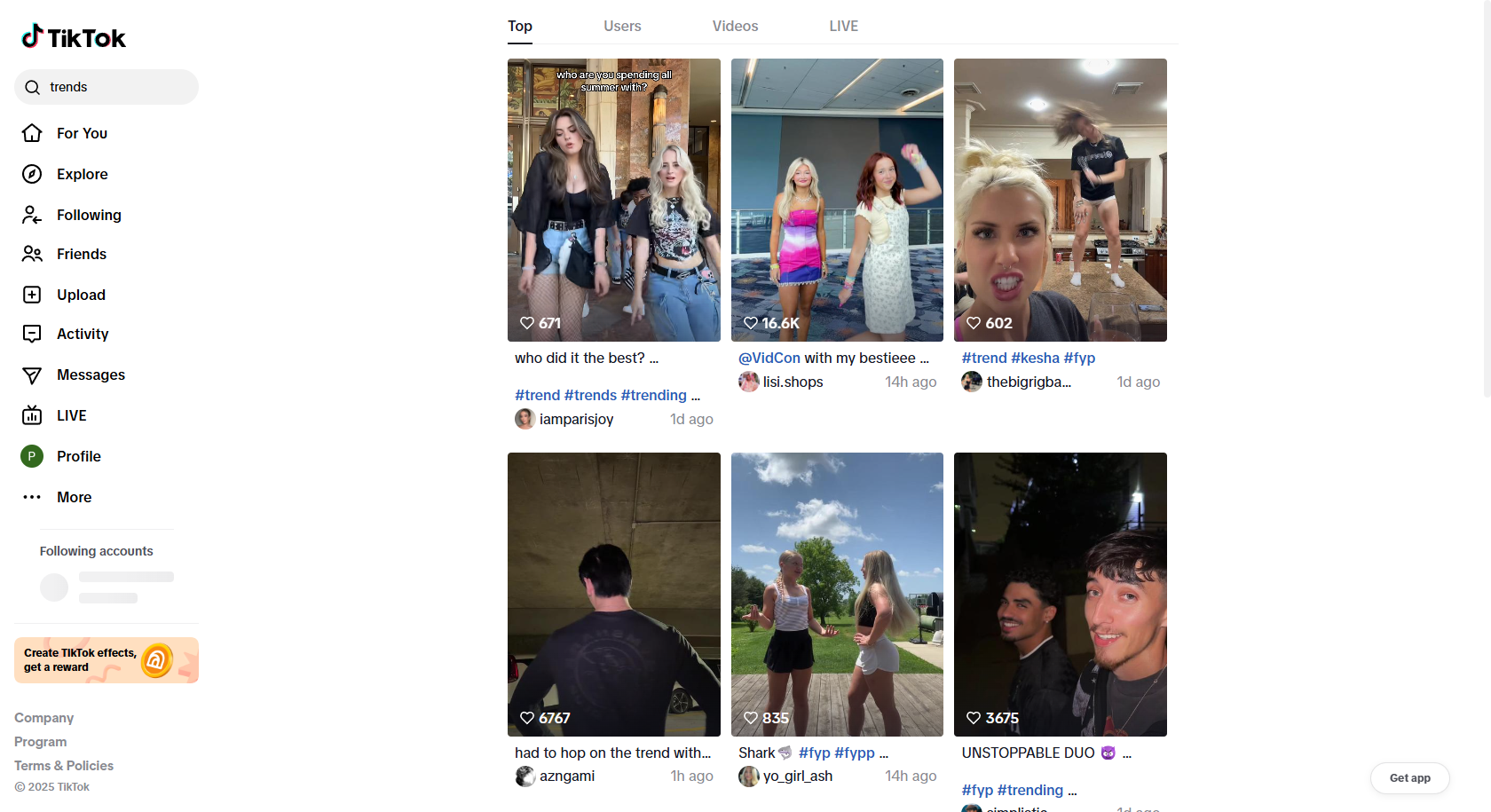
Task: Open the Upload page
Action: click(81, 295)
